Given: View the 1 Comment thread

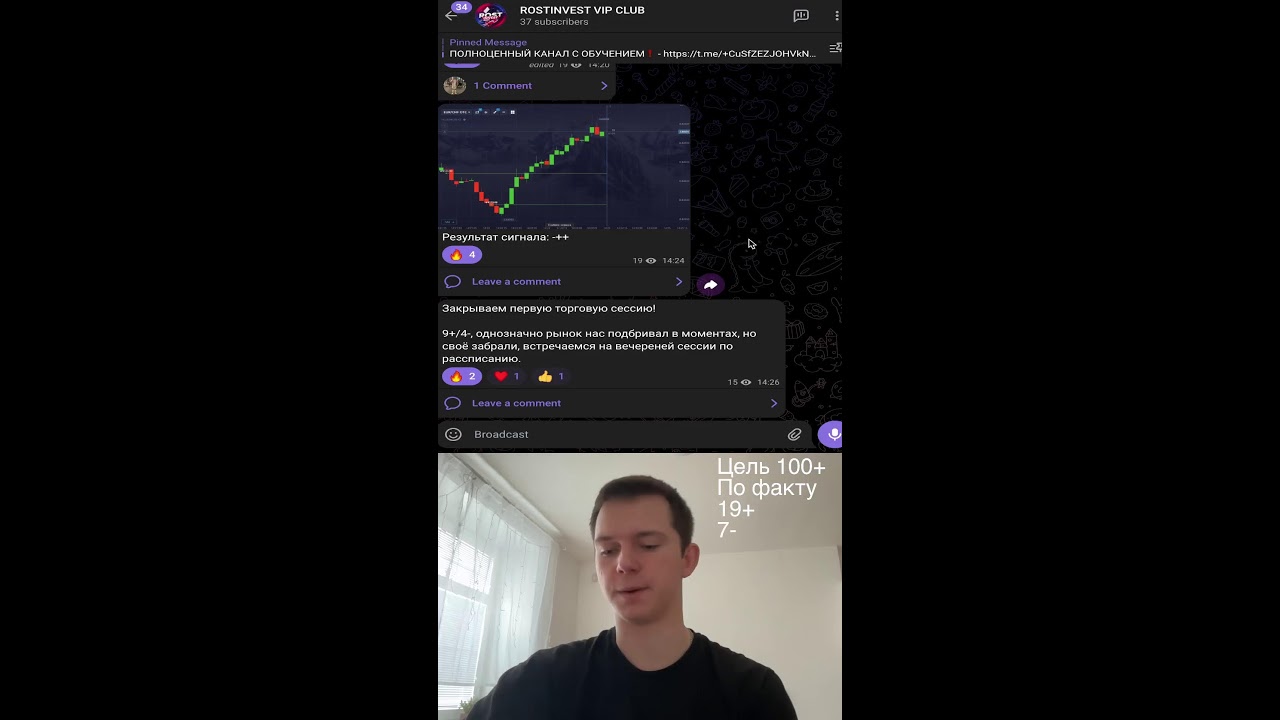Looking at the screenshot, I should point(526,86).
